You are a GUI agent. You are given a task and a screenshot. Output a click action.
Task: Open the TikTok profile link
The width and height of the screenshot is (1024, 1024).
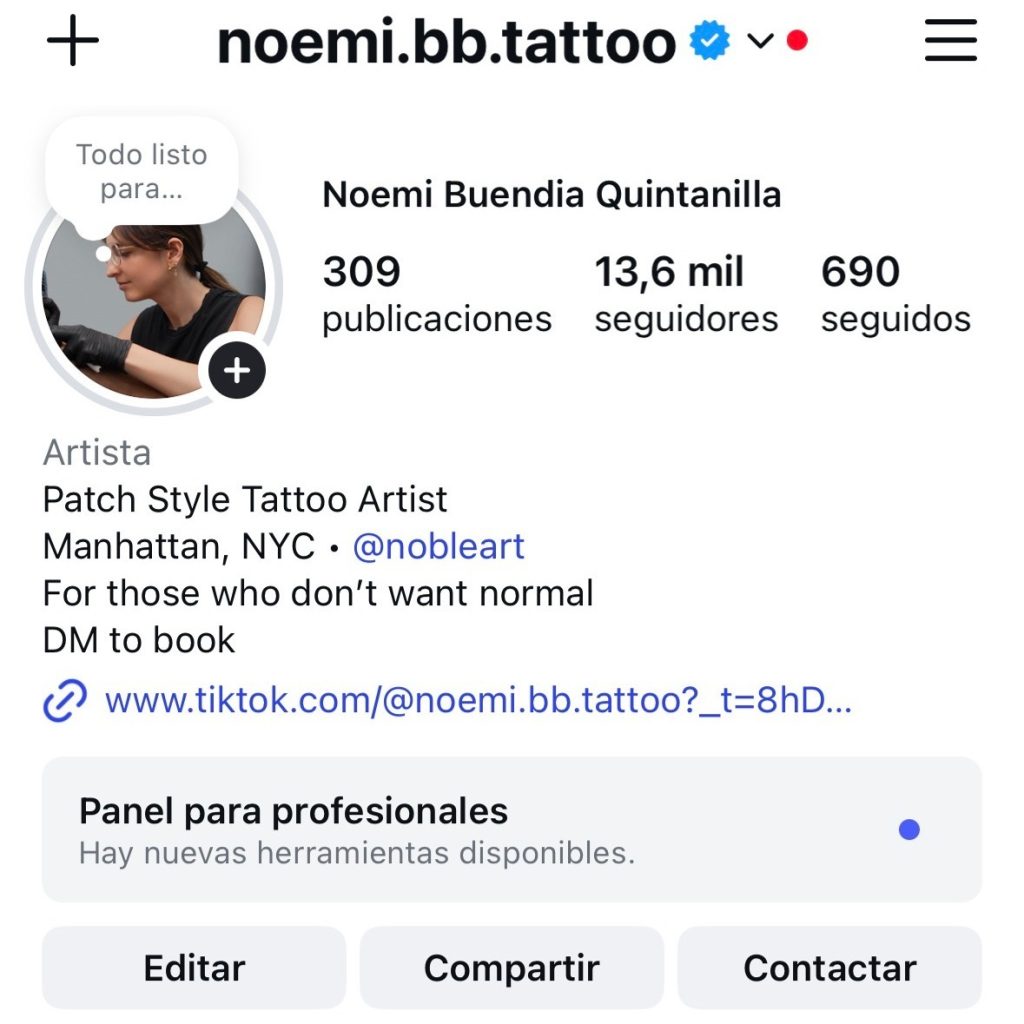click(x=477, y=701)
